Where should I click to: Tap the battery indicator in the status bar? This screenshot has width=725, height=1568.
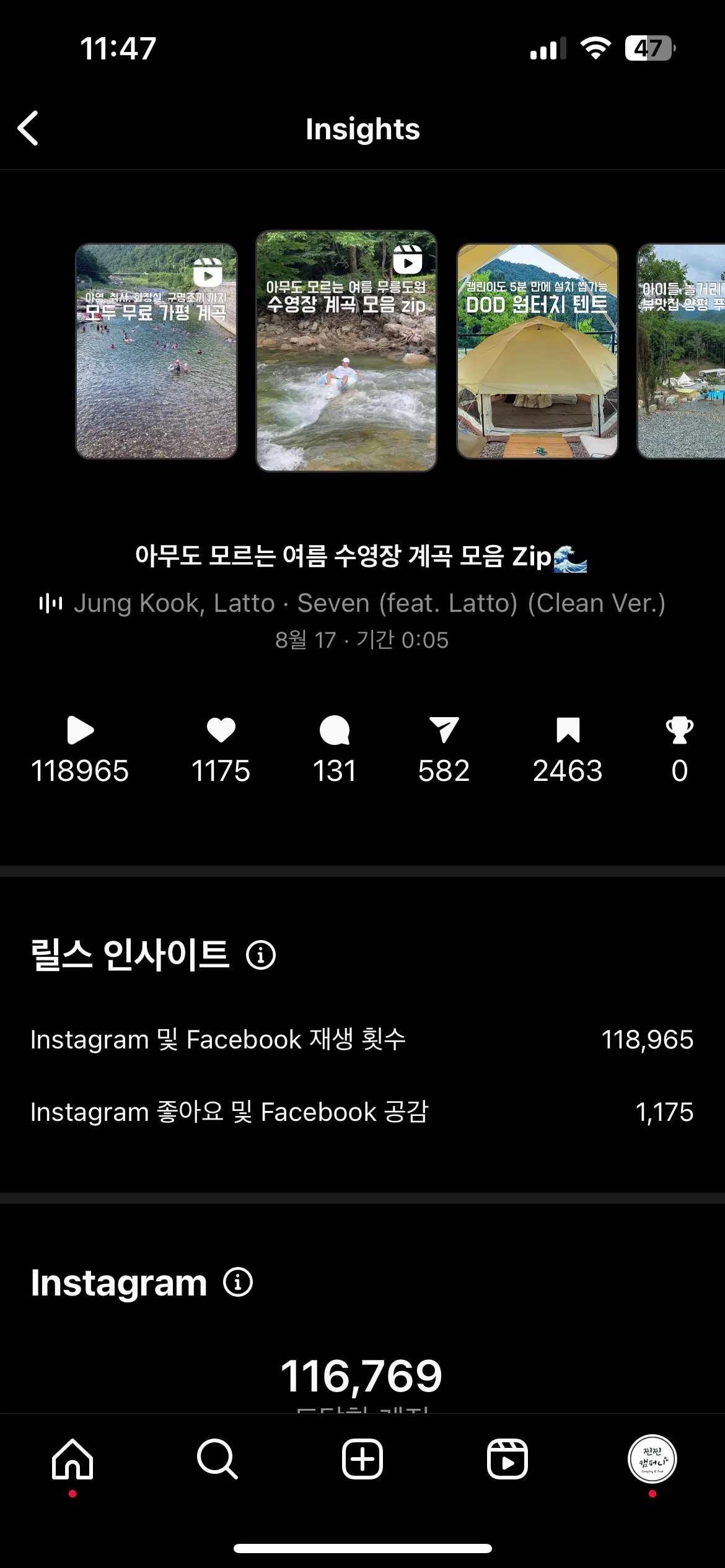click(649, 47)
